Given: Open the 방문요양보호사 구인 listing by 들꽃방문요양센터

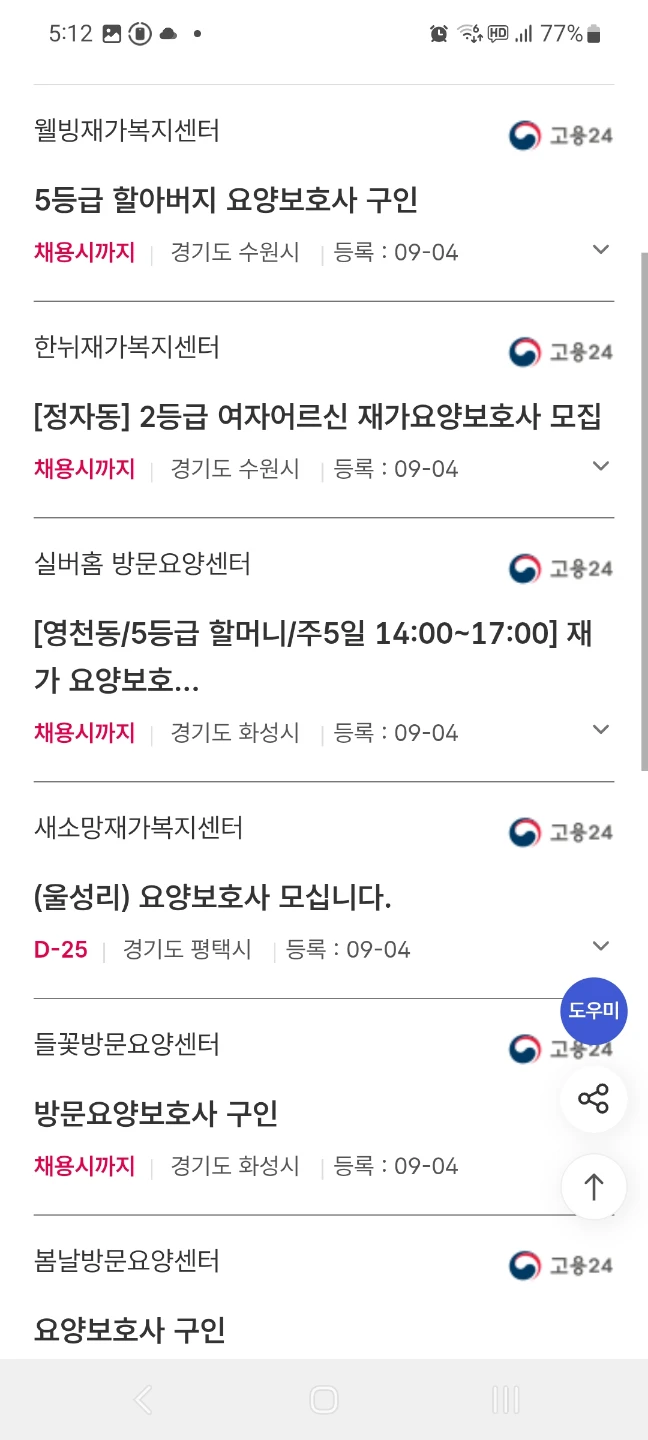Looking at the screenshot, I should 156,1113.
